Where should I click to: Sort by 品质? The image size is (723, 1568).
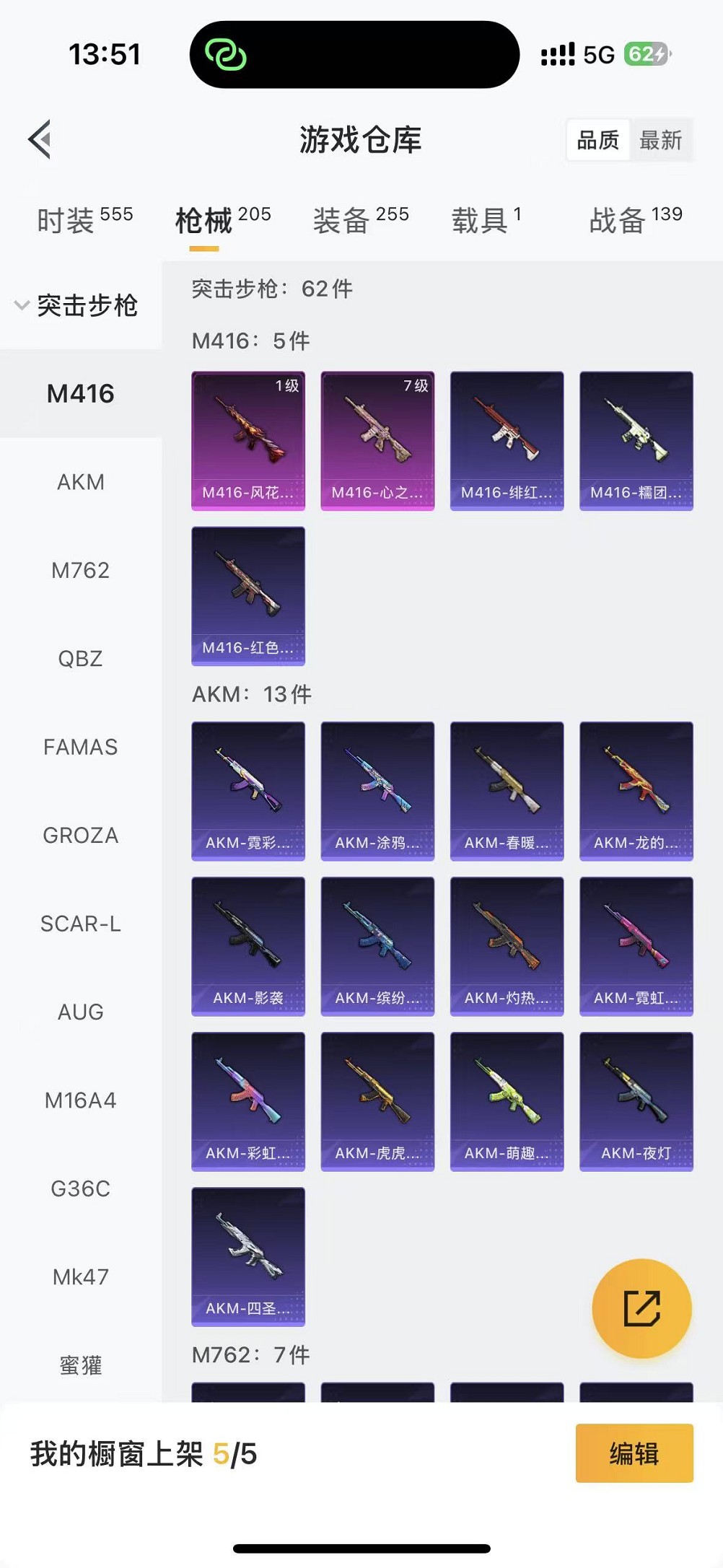click(598, 140)
